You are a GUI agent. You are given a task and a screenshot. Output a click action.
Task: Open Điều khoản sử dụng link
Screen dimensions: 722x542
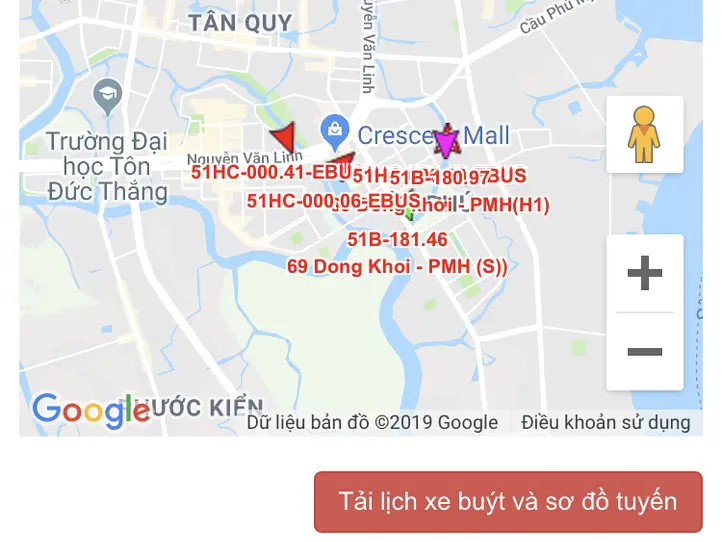(606, 423)
